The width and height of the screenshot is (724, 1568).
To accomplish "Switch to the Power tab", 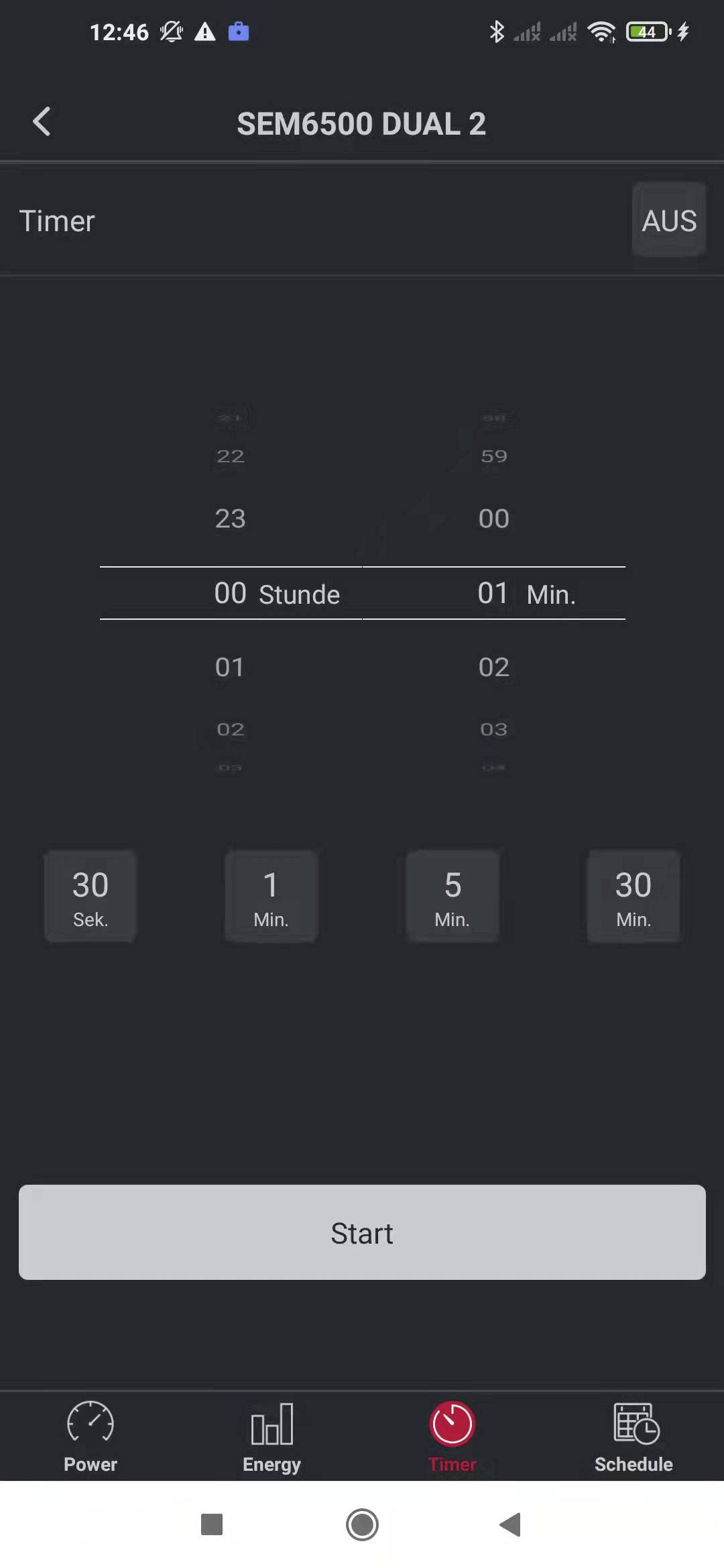I will point(90,1435).
